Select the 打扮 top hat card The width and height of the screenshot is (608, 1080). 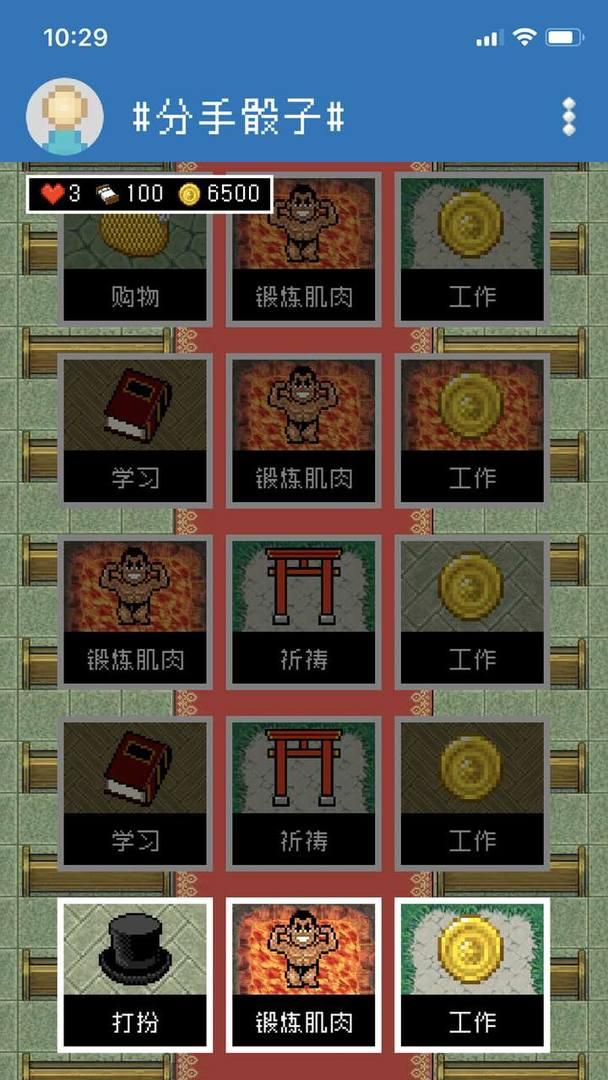[135, 974]
